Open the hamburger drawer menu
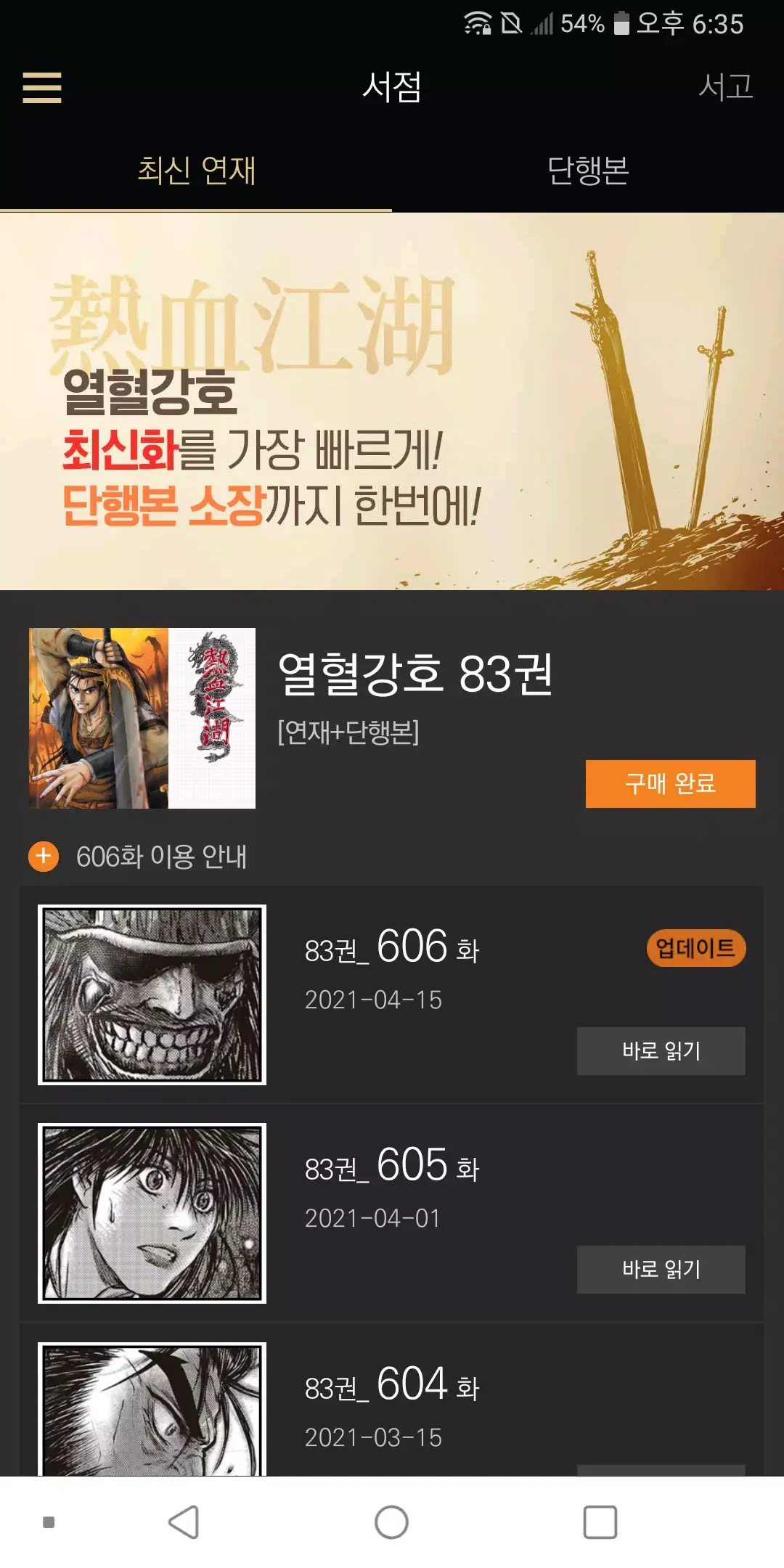This screenshot has width=784, height=1568. coord(42,88)
